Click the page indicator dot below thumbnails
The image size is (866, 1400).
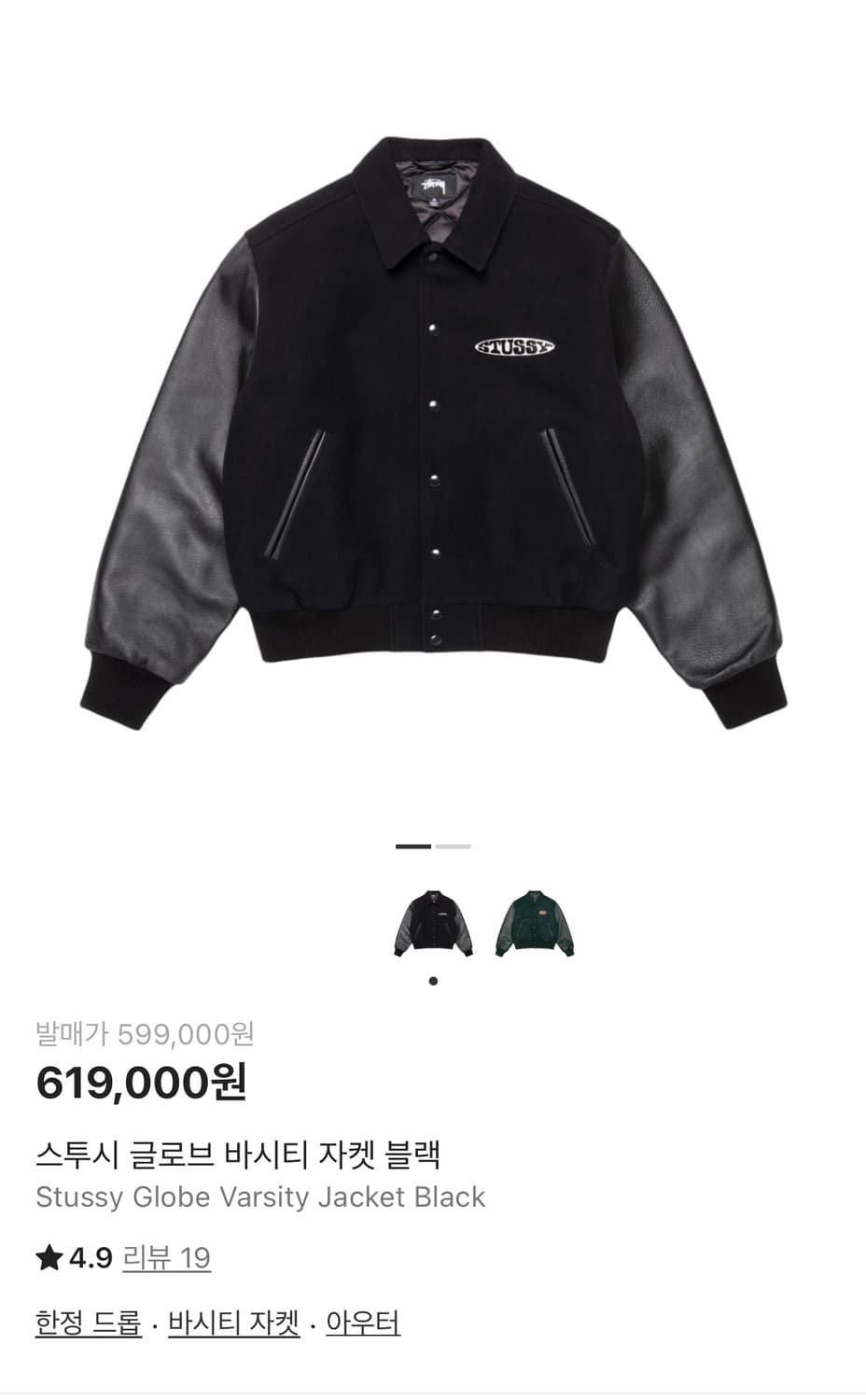coord(433,981)
